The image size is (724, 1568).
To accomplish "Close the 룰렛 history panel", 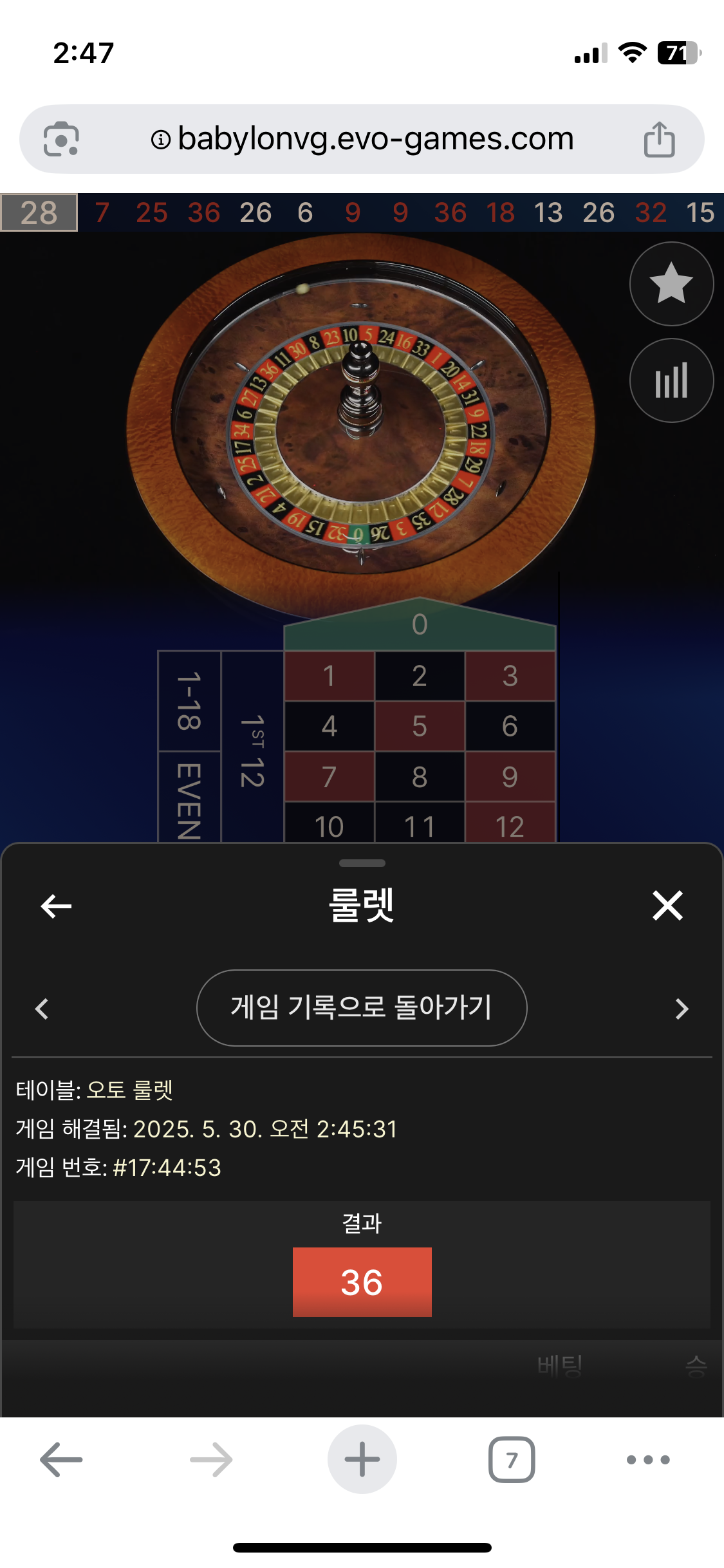I will point(667,906).
